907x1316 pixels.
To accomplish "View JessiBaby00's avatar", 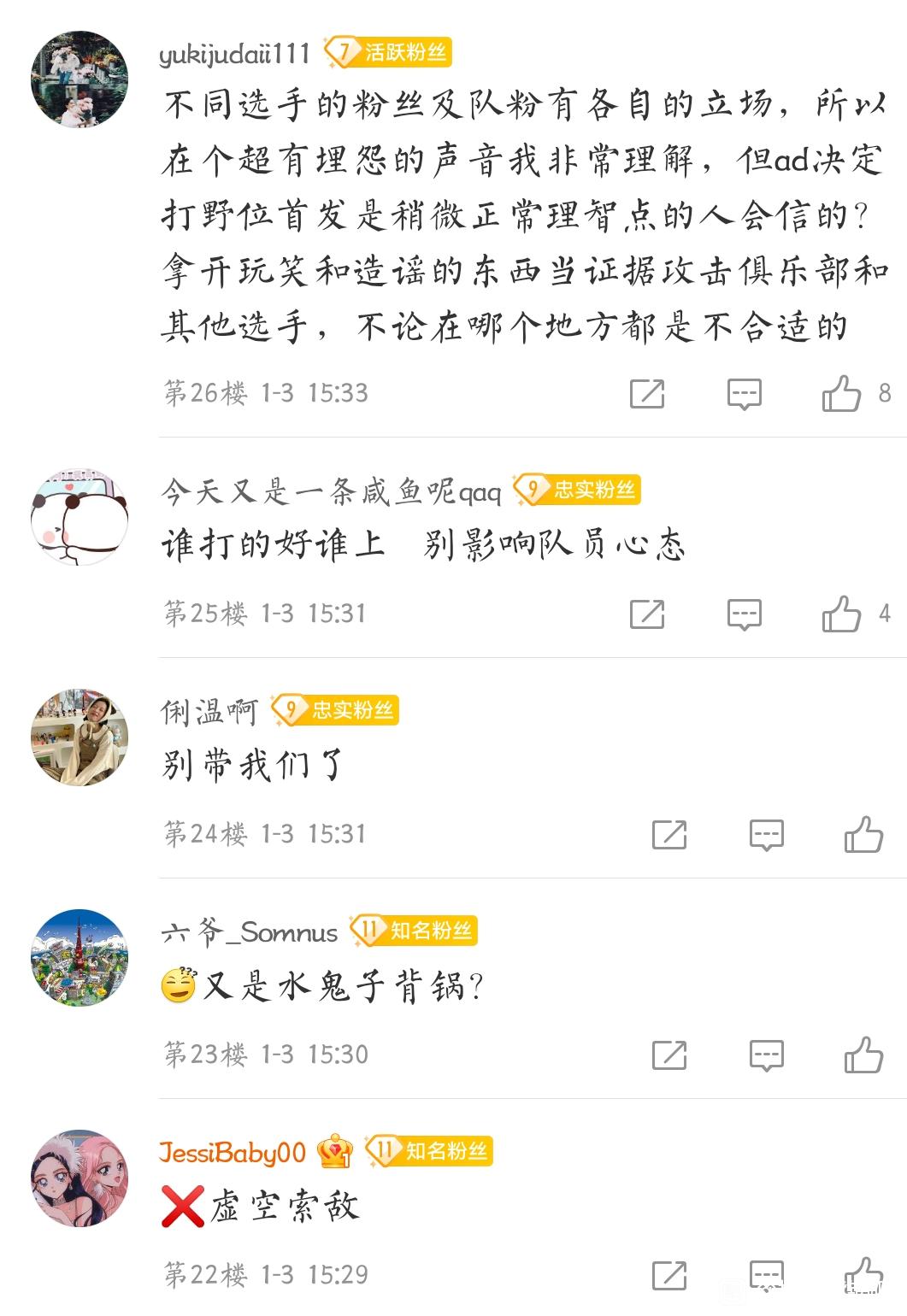I will 80,1178.
